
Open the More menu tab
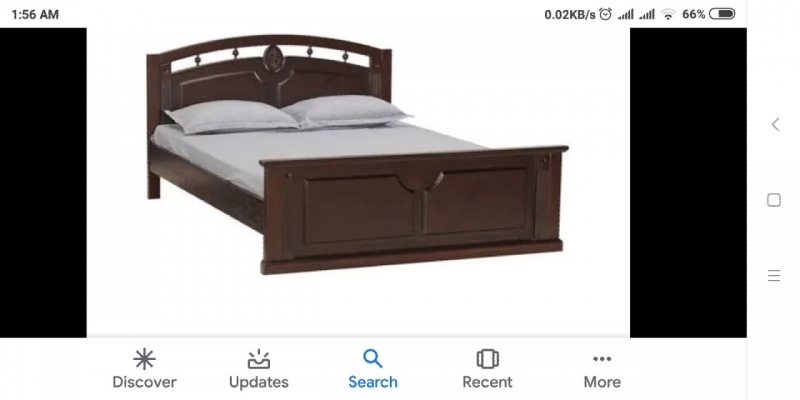(602, 369)
